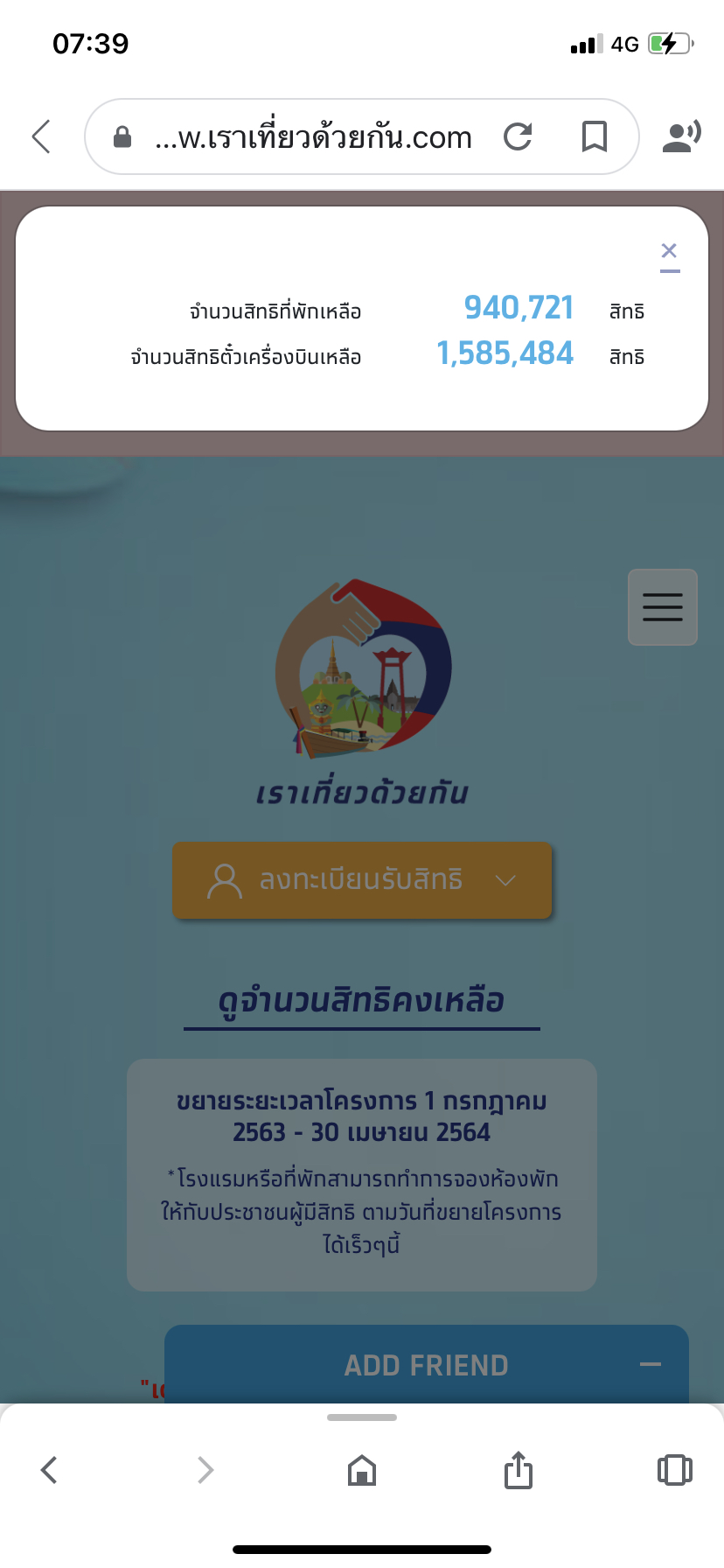Open the hamburger menu
Viewport: 724px width, 1568px height.
(662, 607)
